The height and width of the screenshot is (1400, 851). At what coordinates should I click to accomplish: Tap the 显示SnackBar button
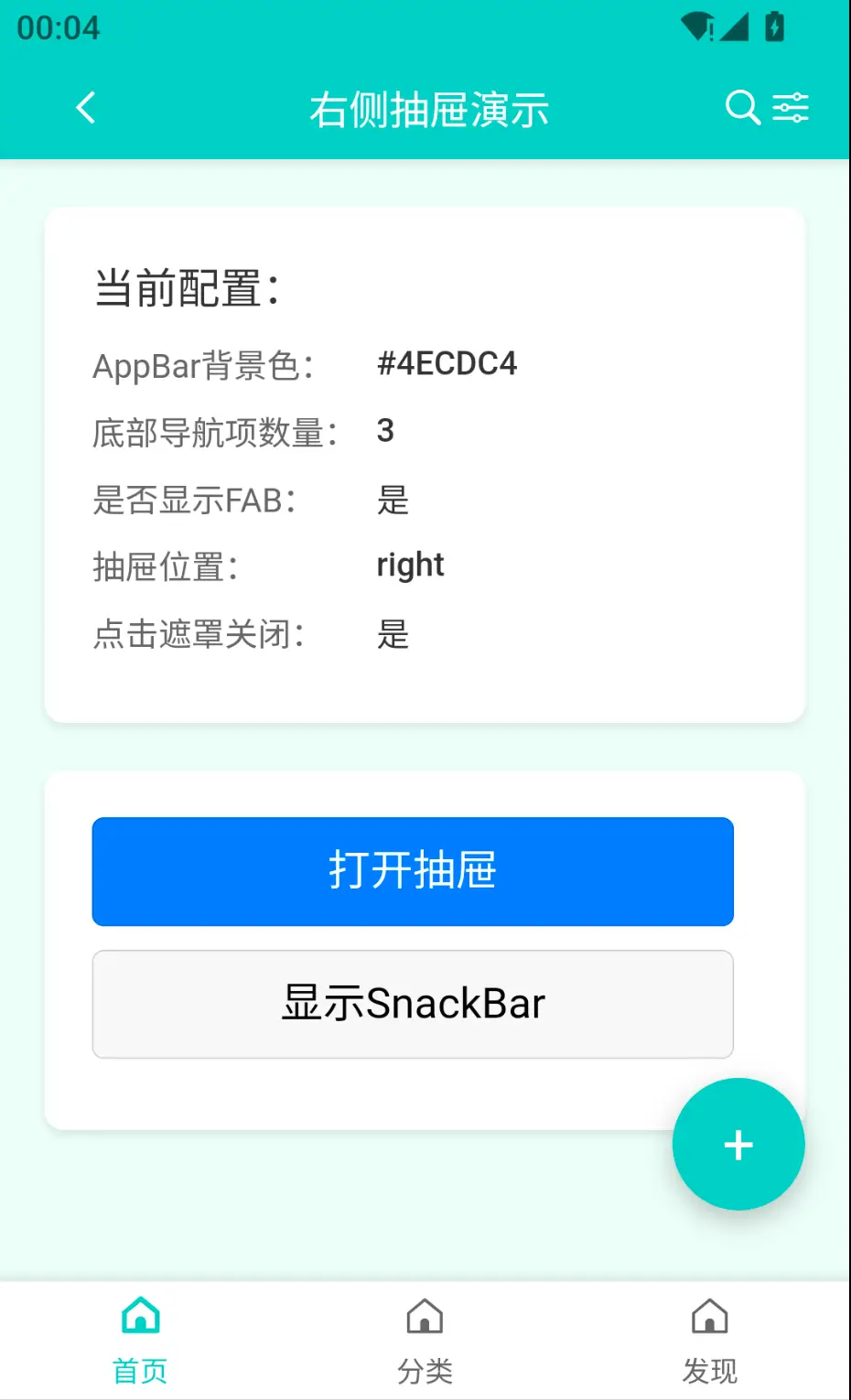click(x=413, y=1004)
